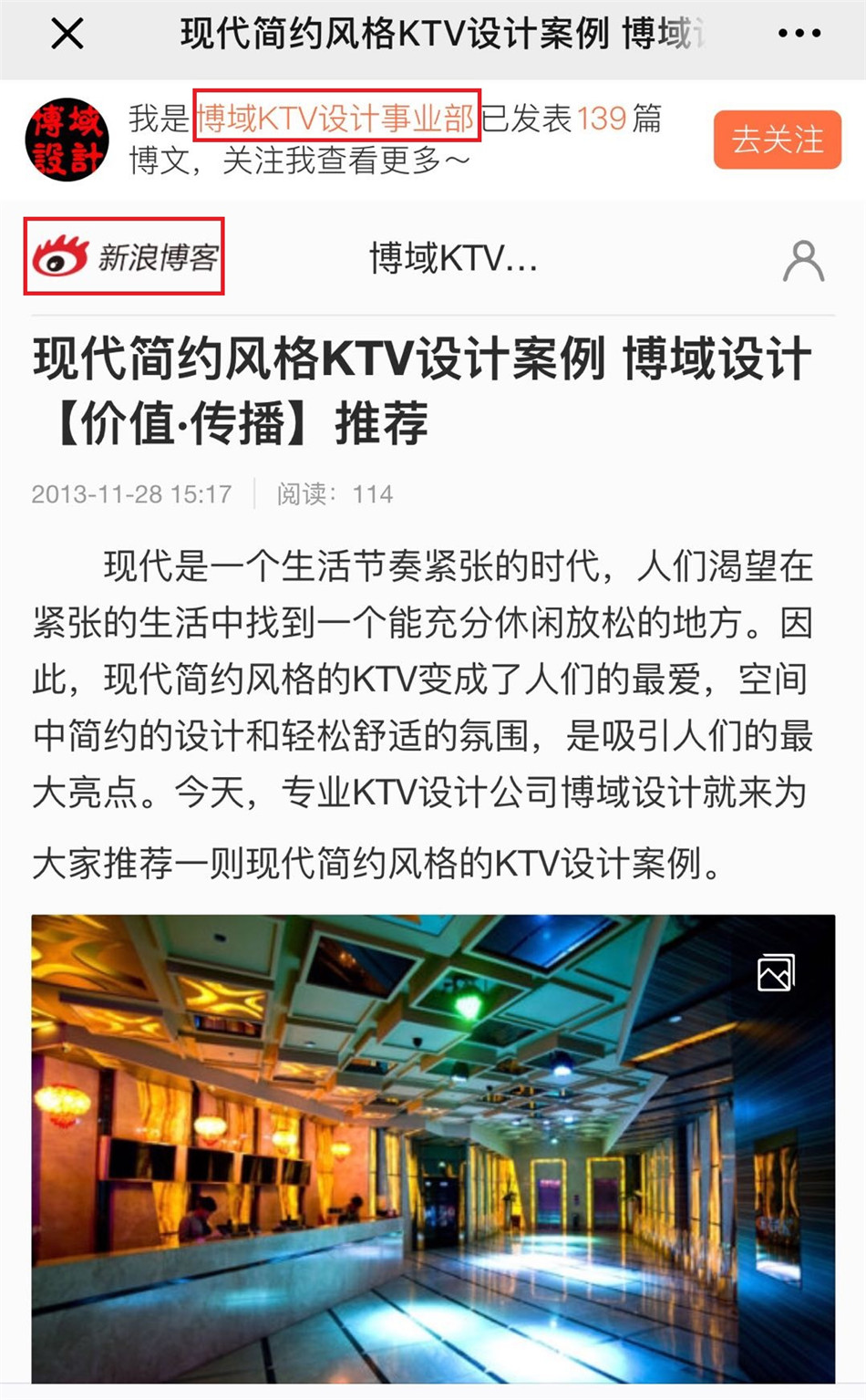View the KTV lobby photo

(433, 1147)
